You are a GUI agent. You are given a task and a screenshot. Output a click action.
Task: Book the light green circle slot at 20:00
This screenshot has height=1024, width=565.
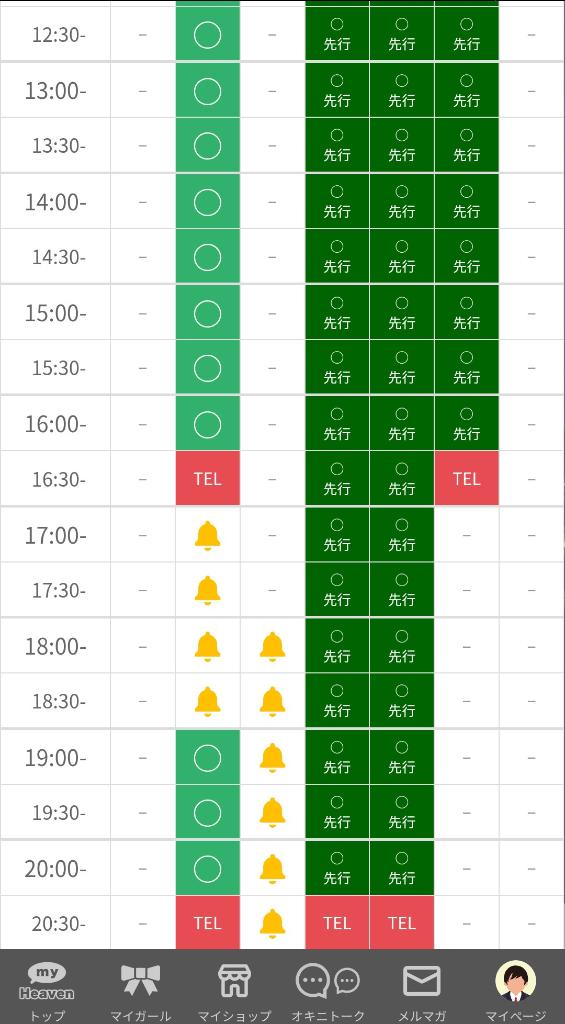[208, 869]
